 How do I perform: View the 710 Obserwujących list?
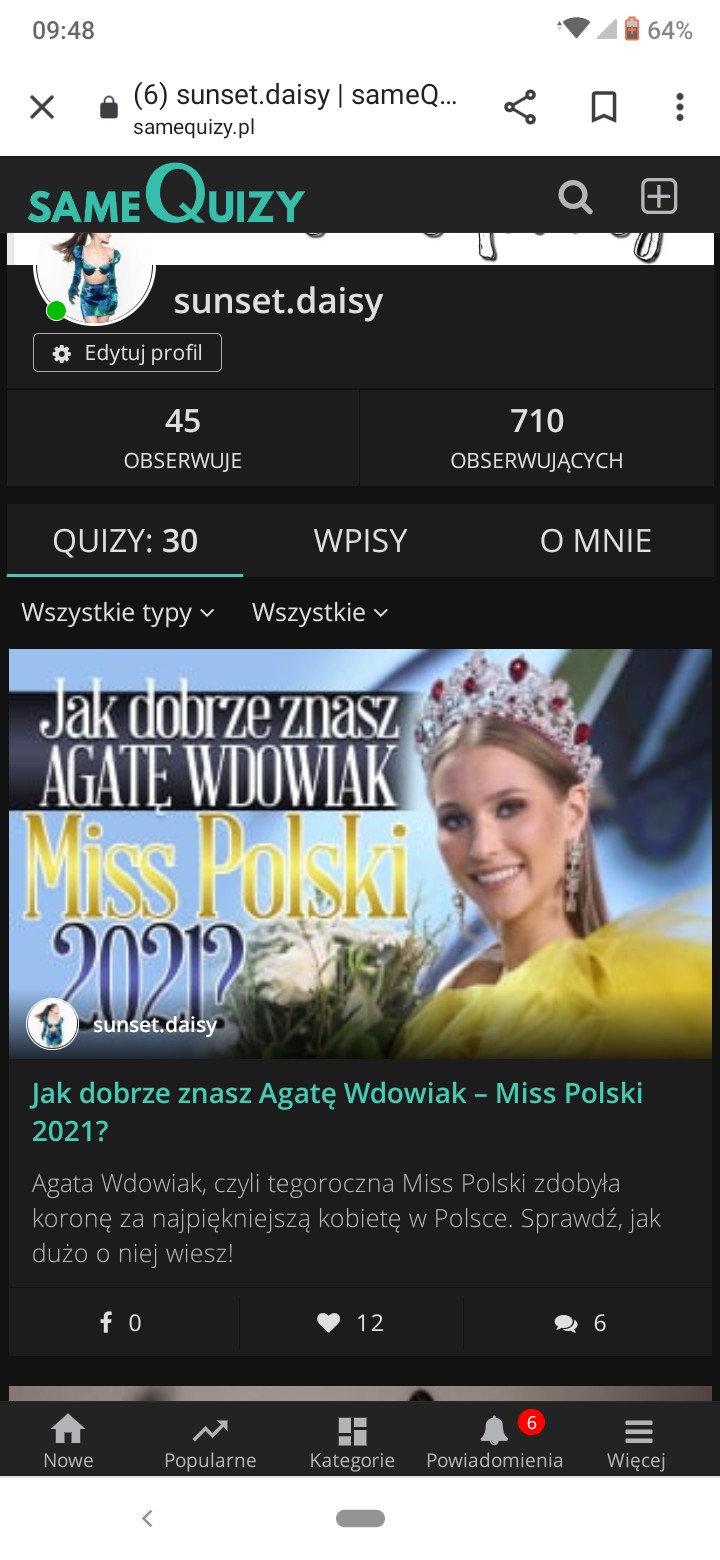coord(537,438)
